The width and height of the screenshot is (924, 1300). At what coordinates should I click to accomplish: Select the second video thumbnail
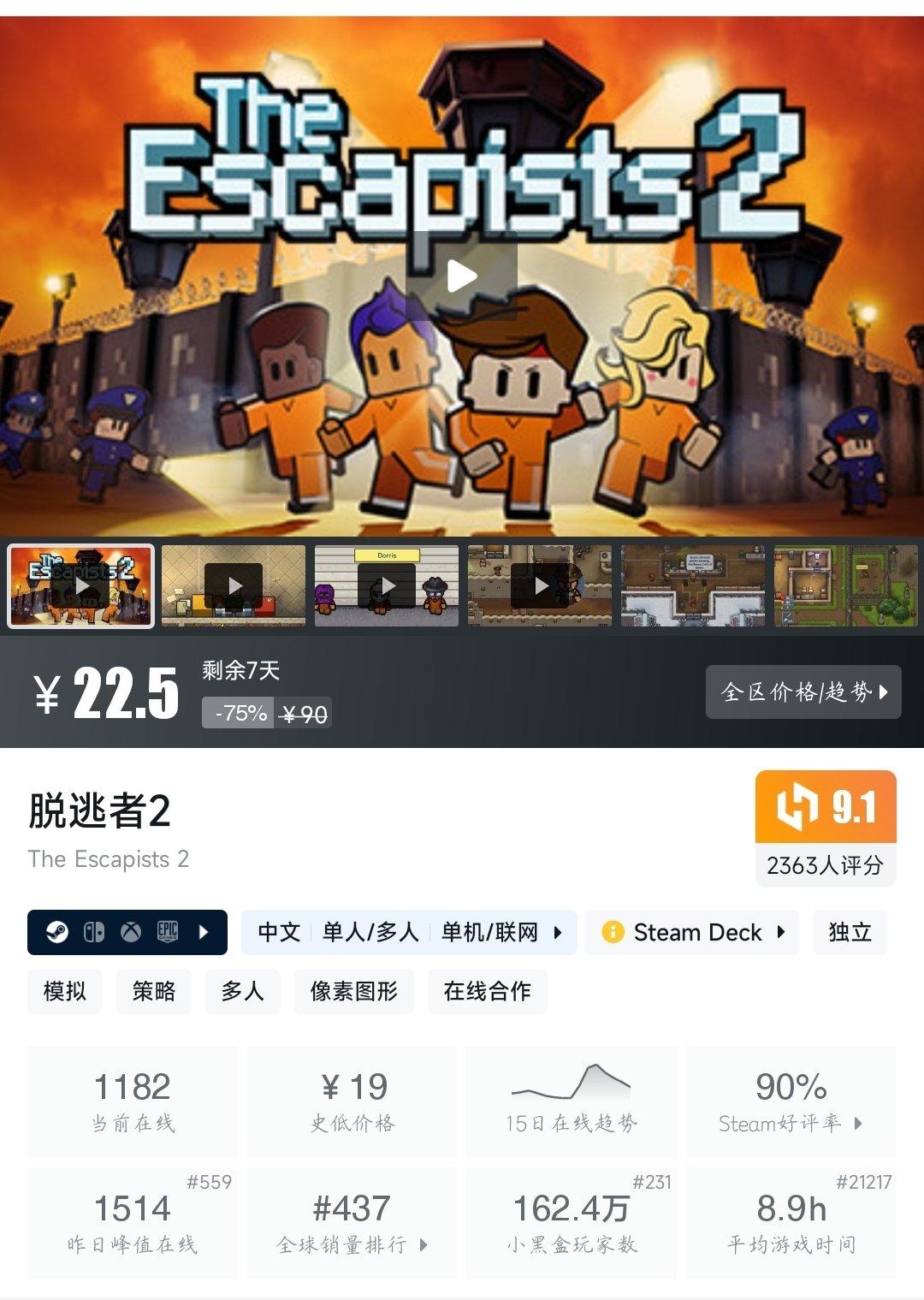[x=234, y=586]
